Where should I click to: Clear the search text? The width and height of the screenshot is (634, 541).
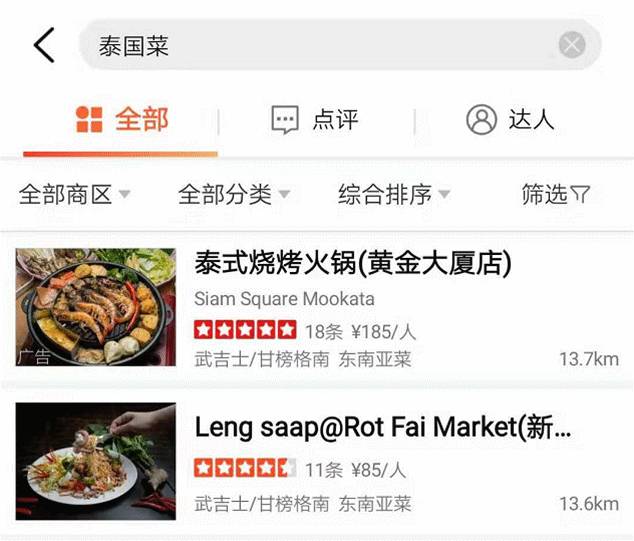click(x=572, y=45)
